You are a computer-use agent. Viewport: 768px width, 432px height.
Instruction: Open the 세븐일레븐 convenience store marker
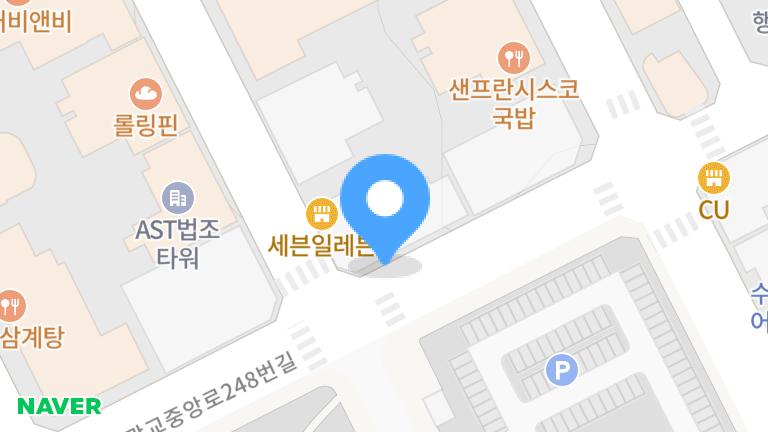point(321,212)
